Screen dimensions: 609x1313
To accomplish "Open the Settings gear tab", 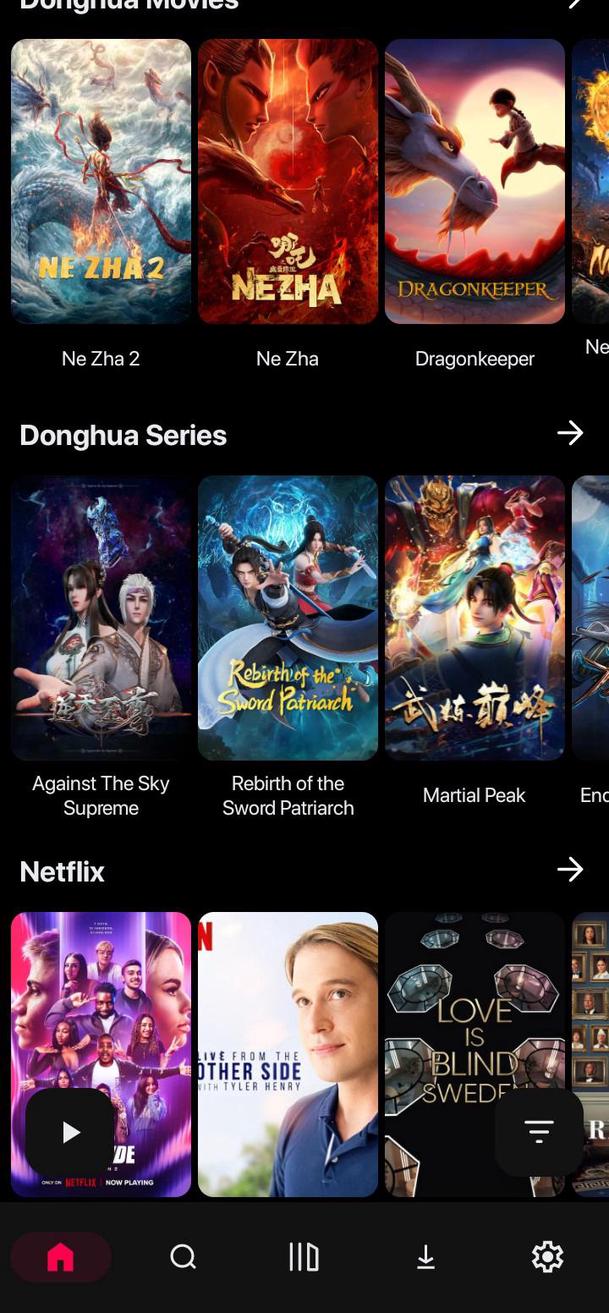I will coord(547,1257).
